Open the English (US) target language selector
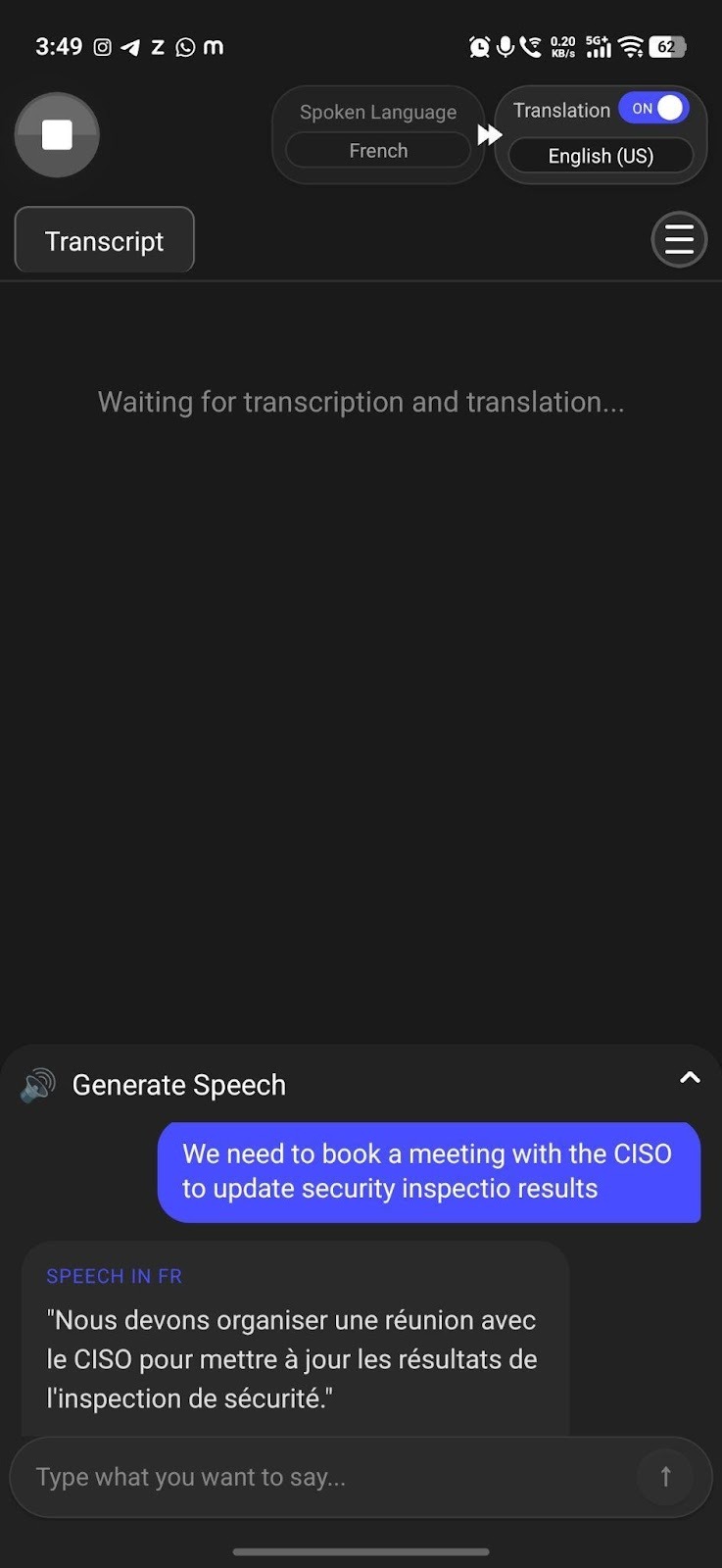This screenshot has height=1568, width=722. pyautogui.click(x=600, y=155)
